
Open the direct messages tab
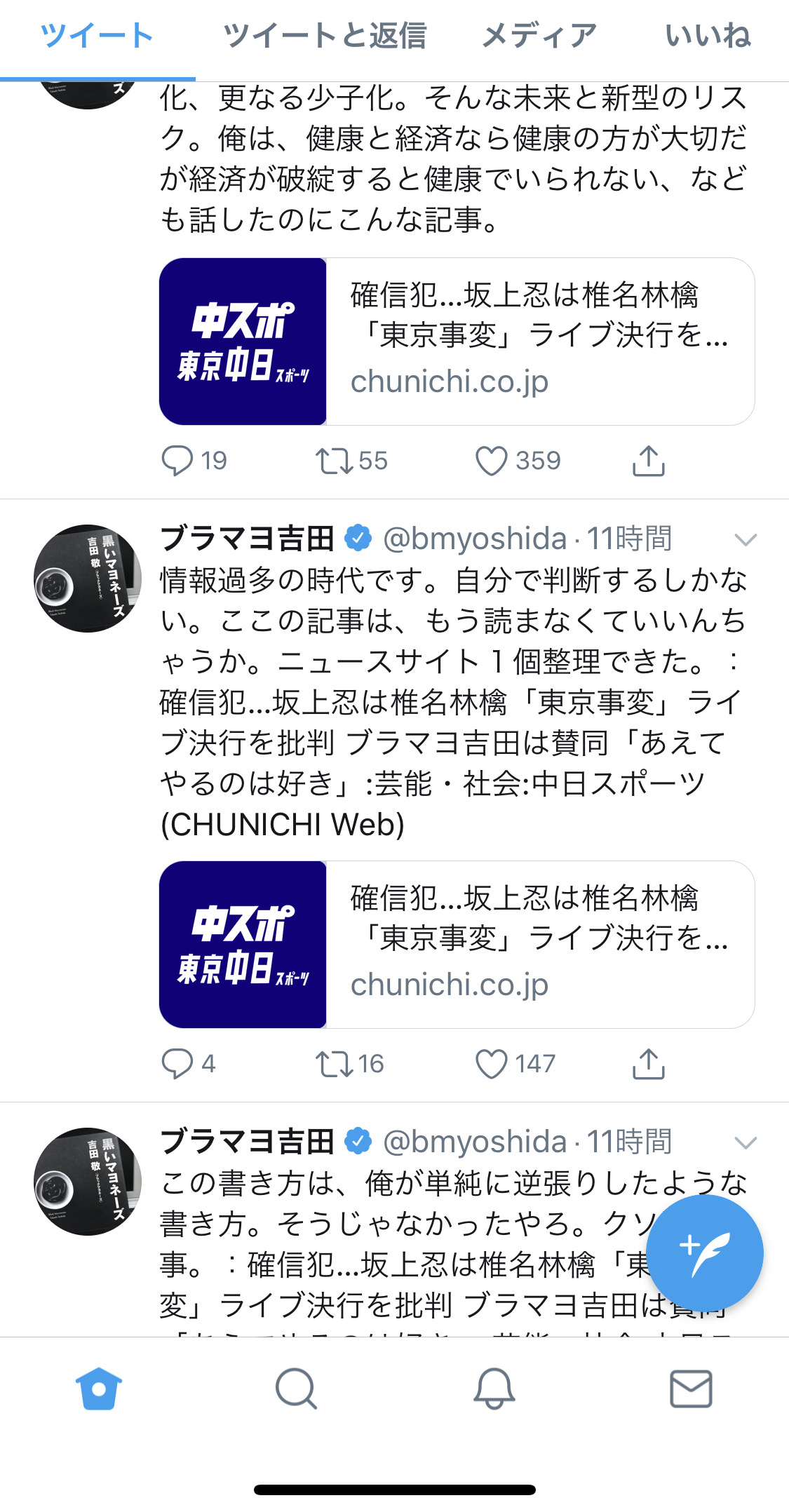(x=691, y=1389)
